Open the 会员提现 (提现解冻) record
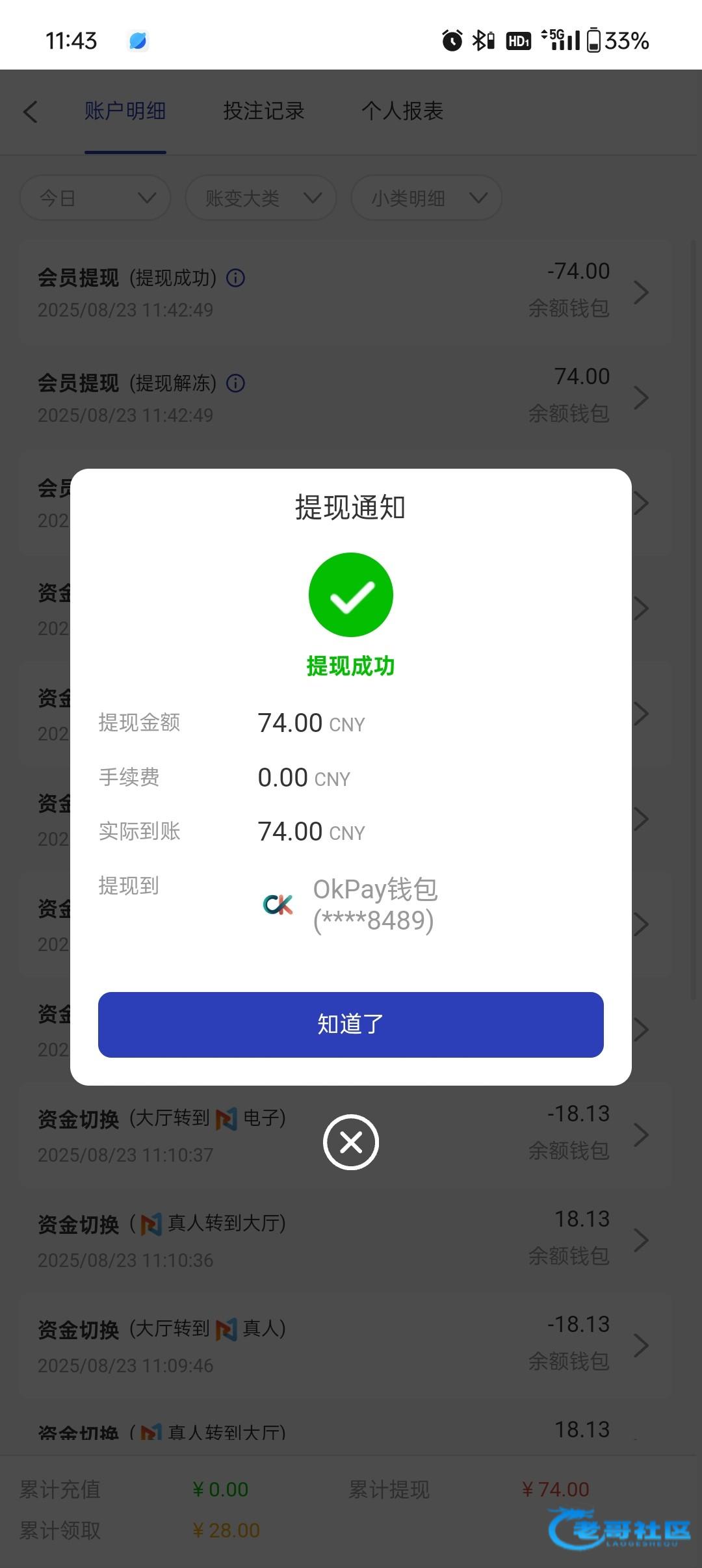 pos(344,398)
